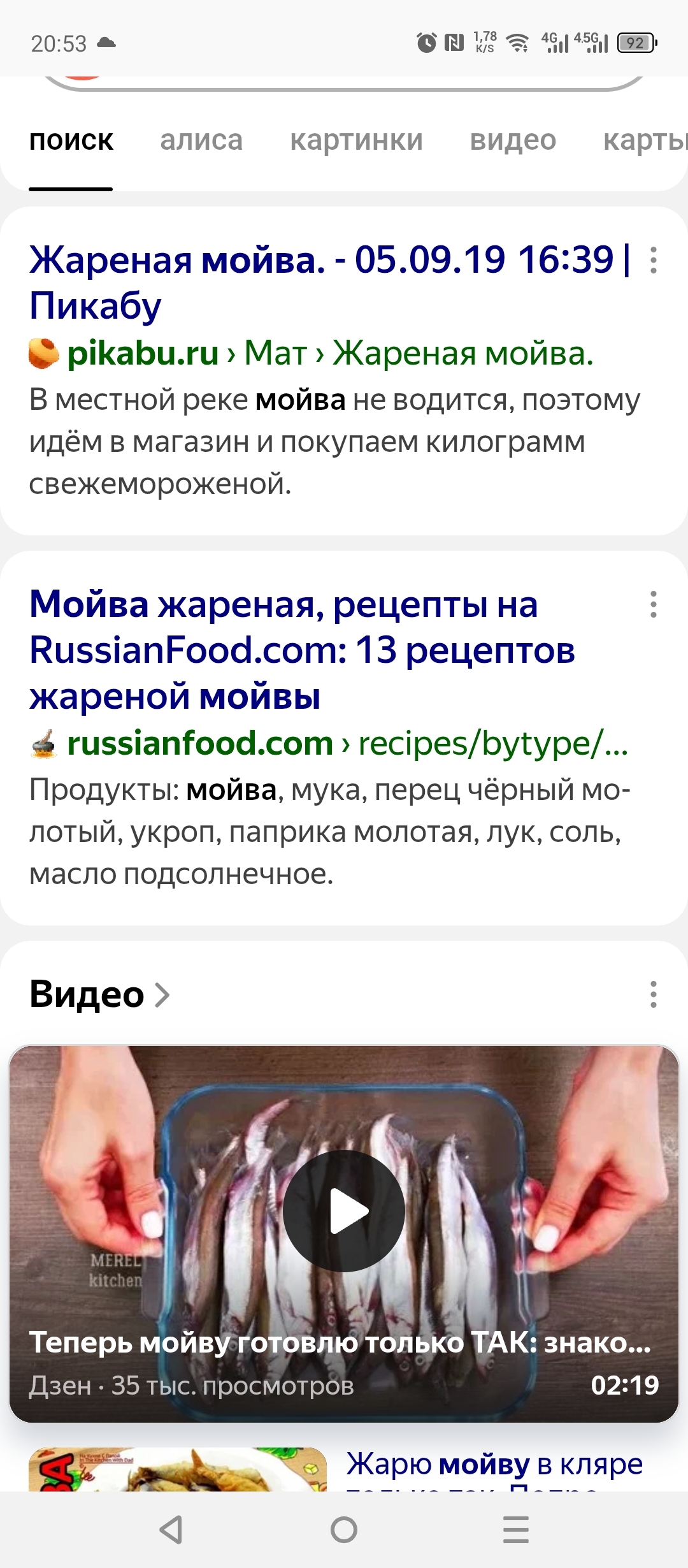The image size is (688, 1568).
Task: Switch to the алиса tab
Action: coord(201,141)
